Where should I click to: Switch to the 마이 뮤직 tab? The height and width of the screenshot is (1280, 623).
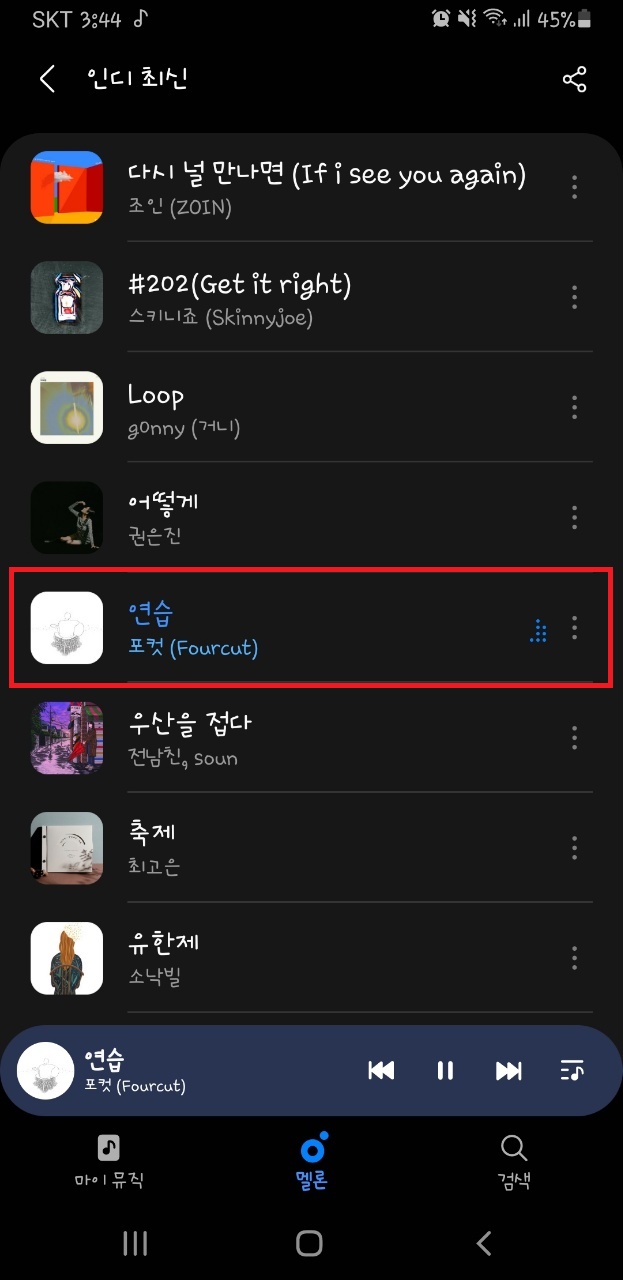pyautogui.click(x=109, y=1160)
